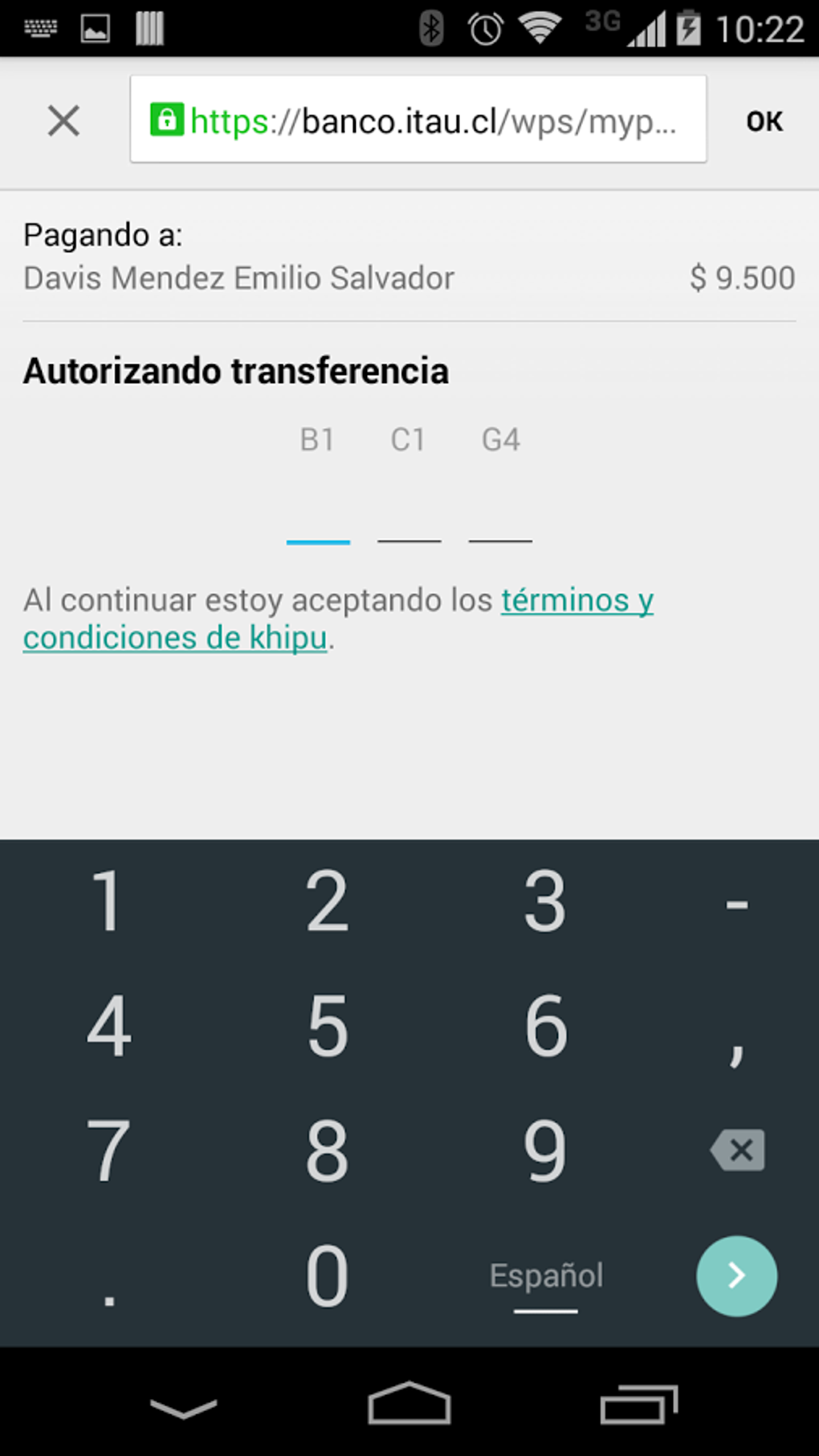The height and width of the screenshot is (1456, 819).
Task: Close the payment browser with X
Action: [x=63, y=121]
